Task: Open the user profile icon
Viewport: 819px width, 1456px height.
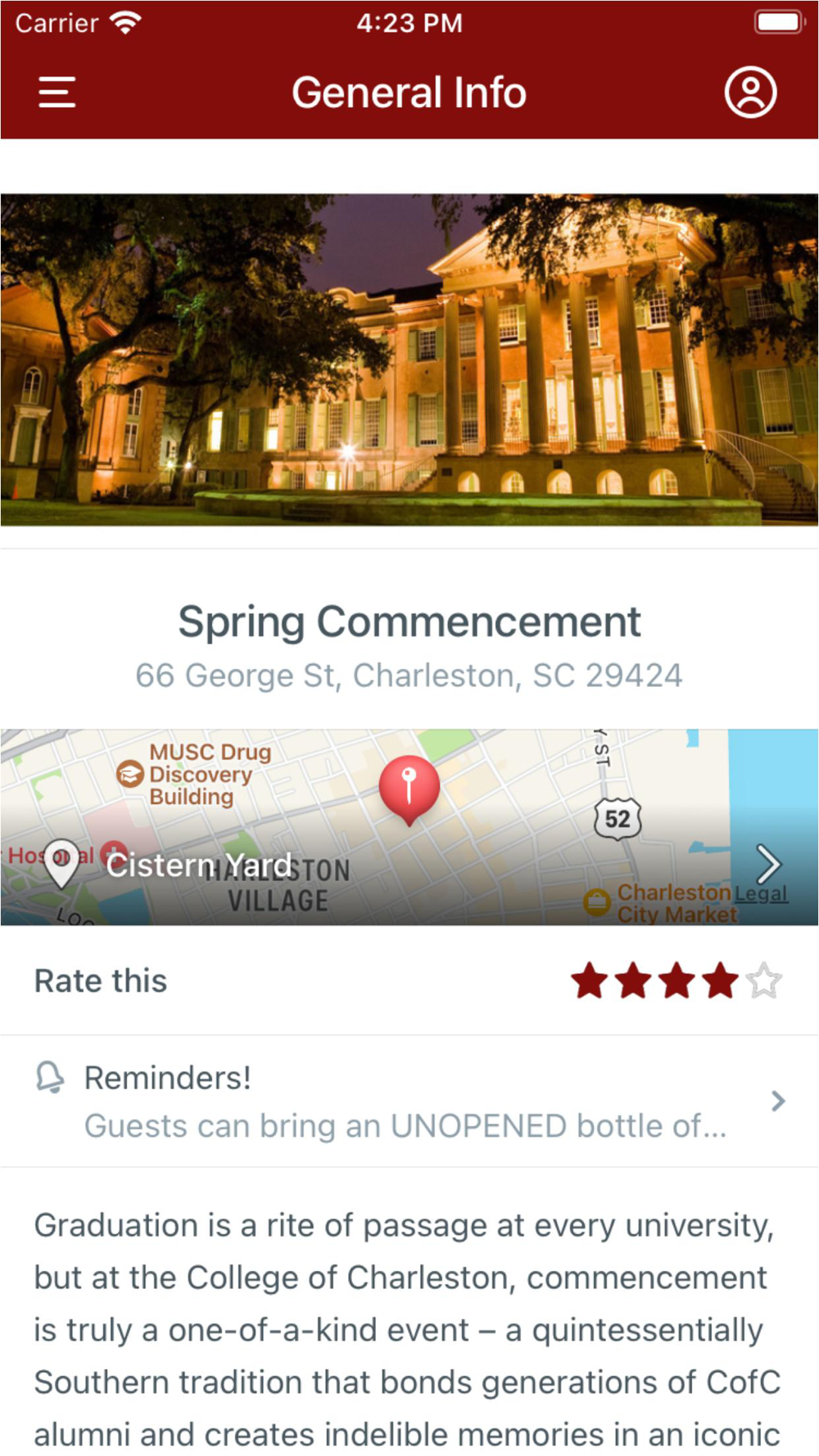Action: [750, 92]
